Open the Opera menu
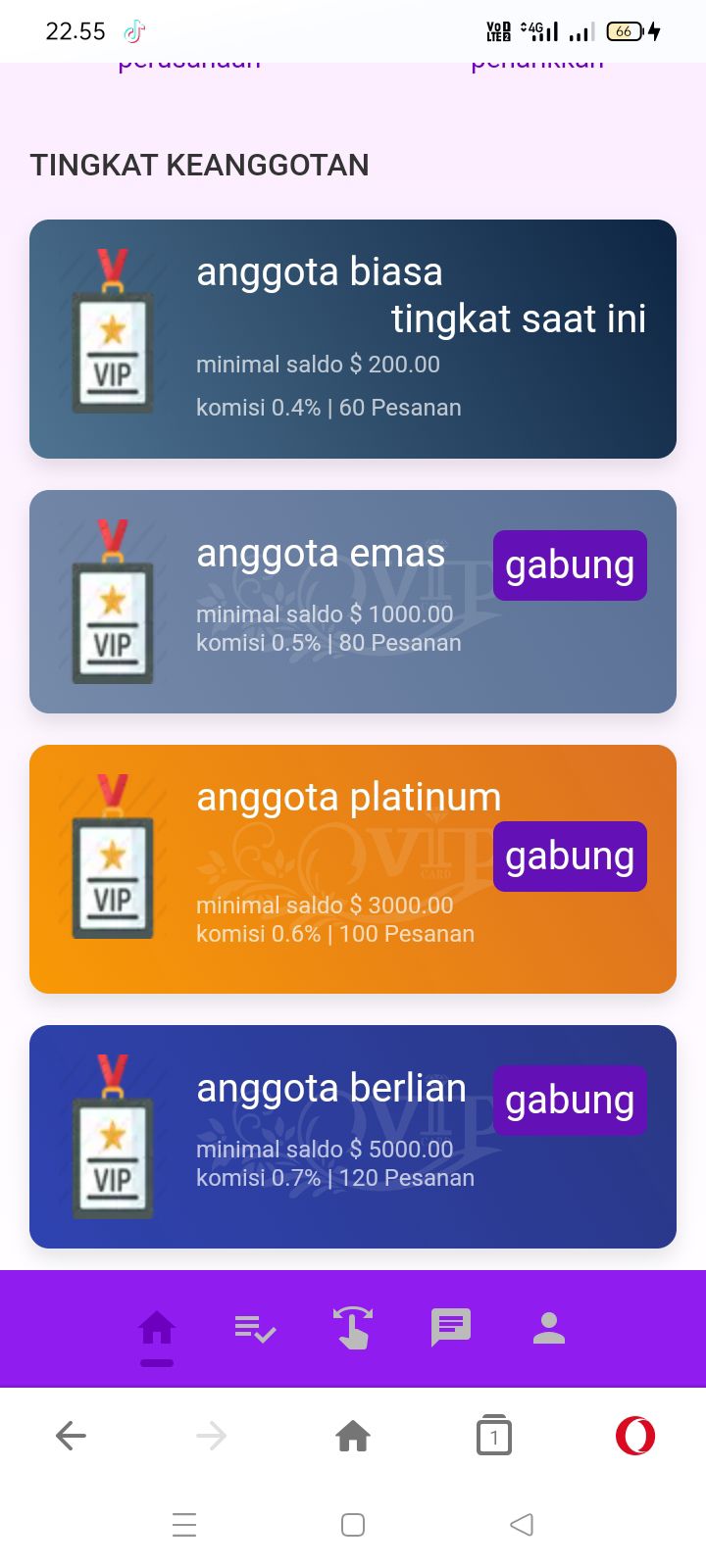 [635, 1437]
